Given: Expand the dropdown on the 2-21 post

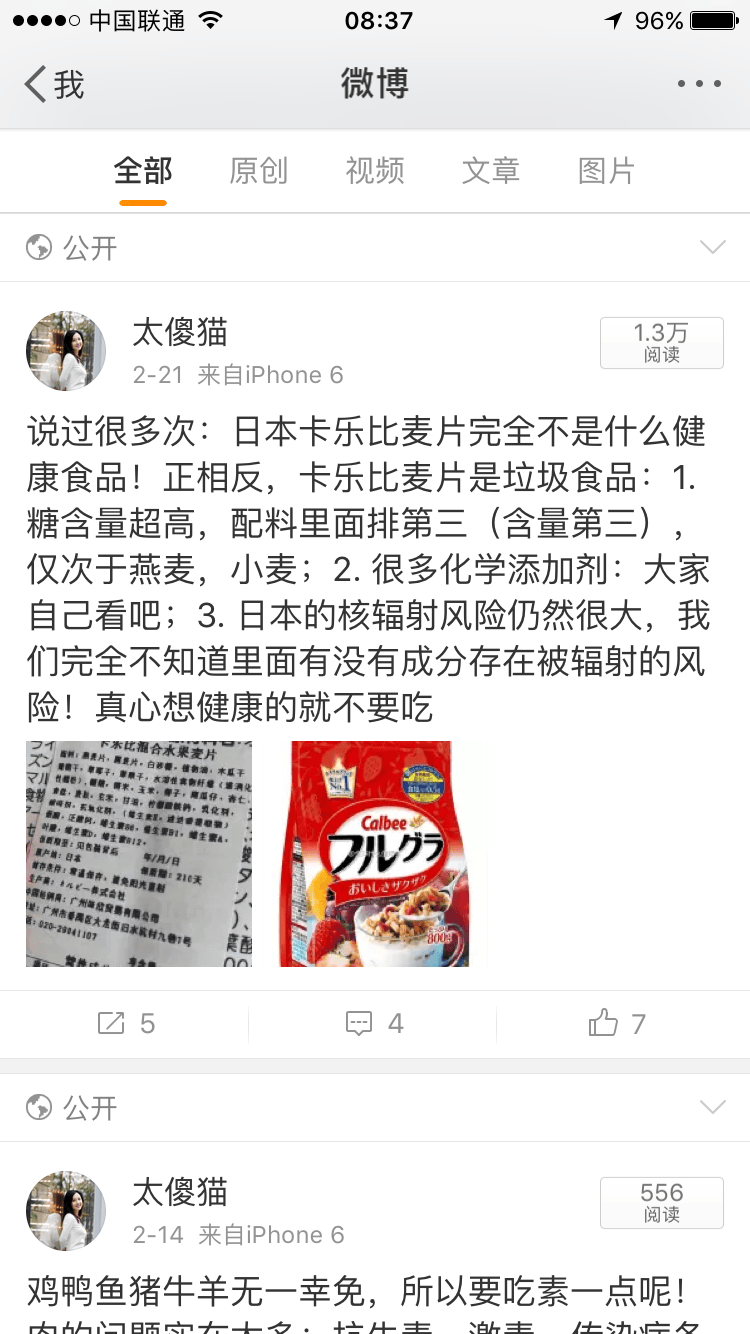Looking at the screenshot, I should (712, 247).
